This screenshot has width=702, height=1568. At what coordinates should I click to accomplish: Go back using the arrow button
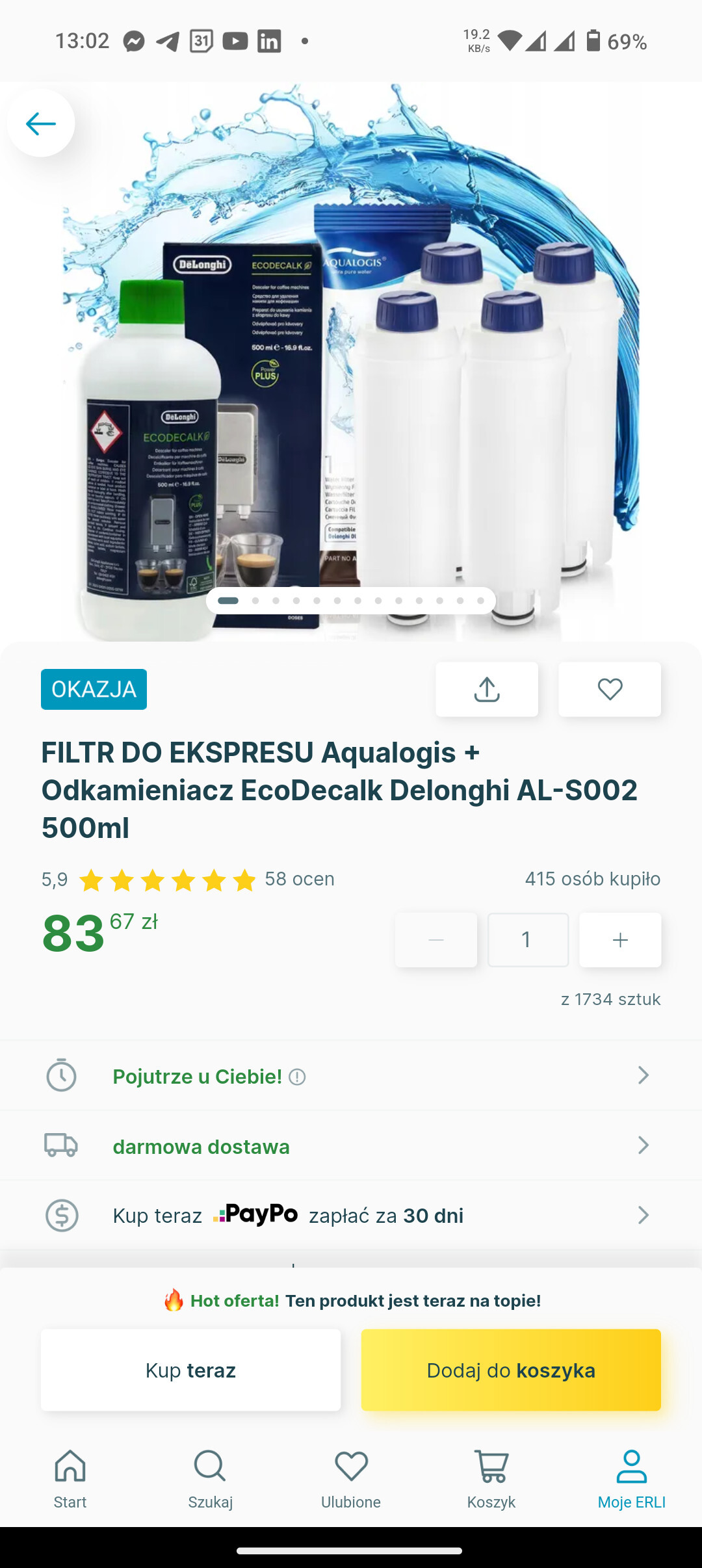pos(41,123)
